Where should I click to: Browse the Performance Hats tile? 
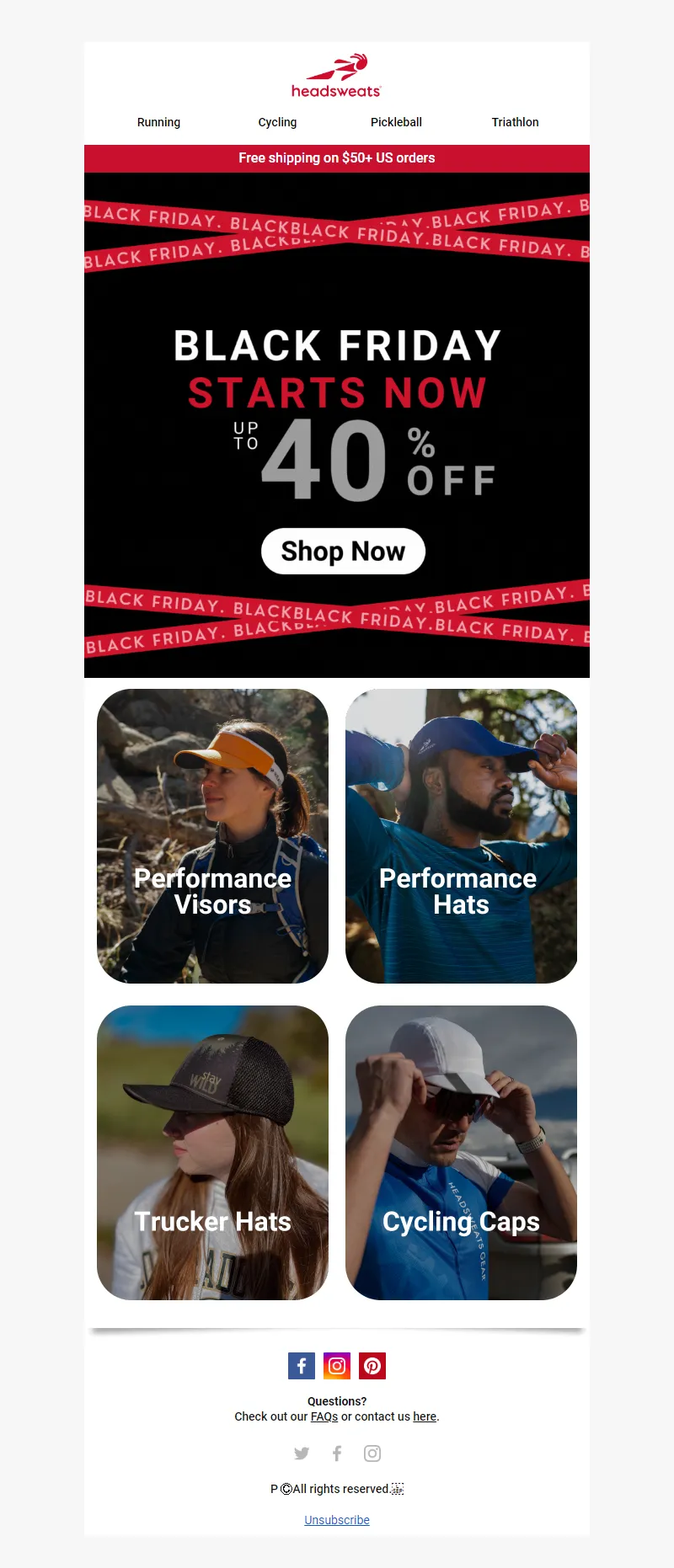click(x=461, y=836)
